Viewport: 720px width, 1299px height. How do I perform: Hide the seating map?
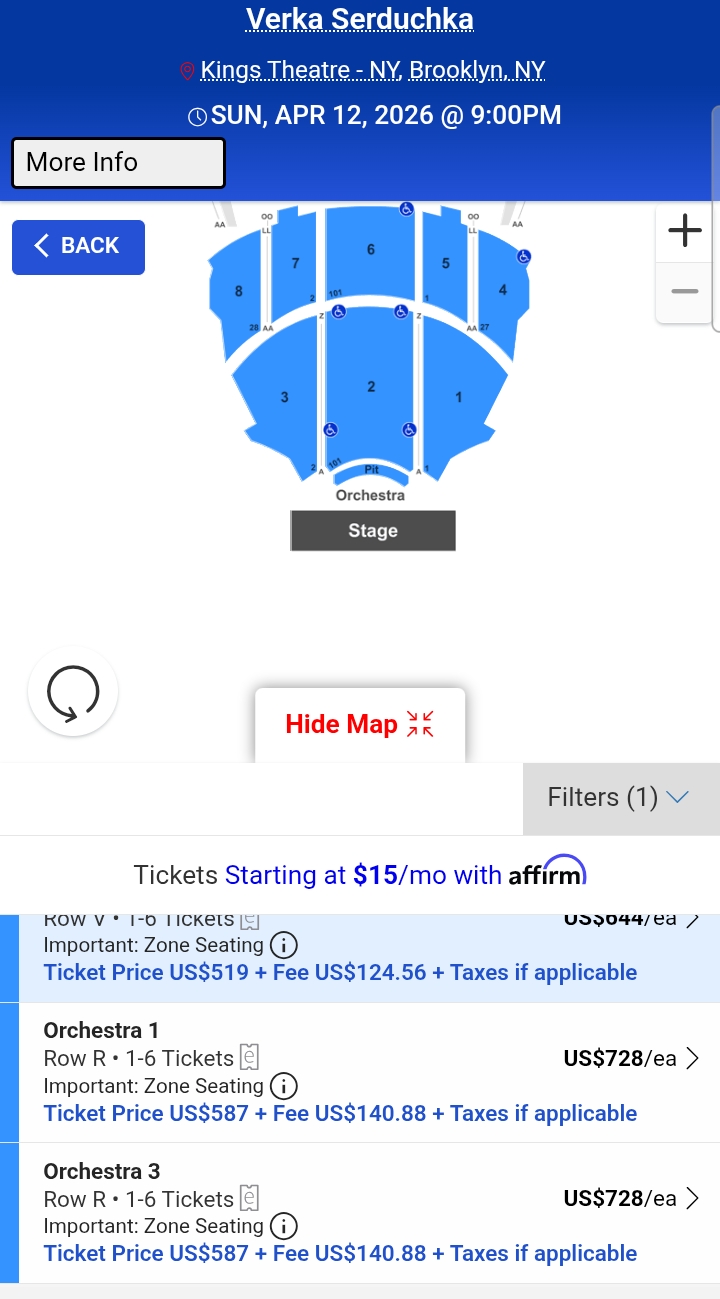tap(360, 725)
